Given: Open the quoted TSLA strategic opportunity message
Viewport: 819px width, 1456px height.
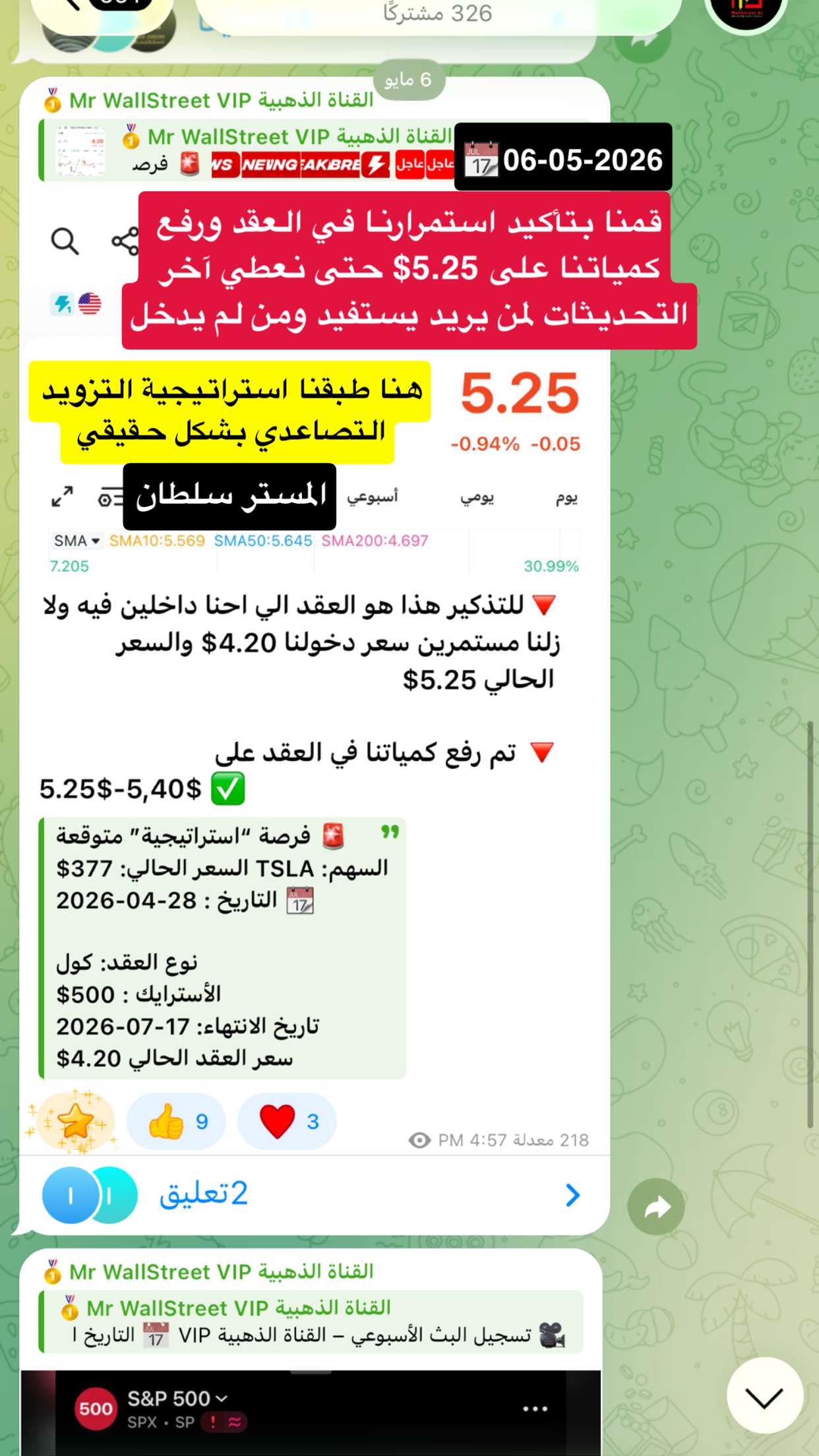Looking at the screenshot, I should click(223, 948).
